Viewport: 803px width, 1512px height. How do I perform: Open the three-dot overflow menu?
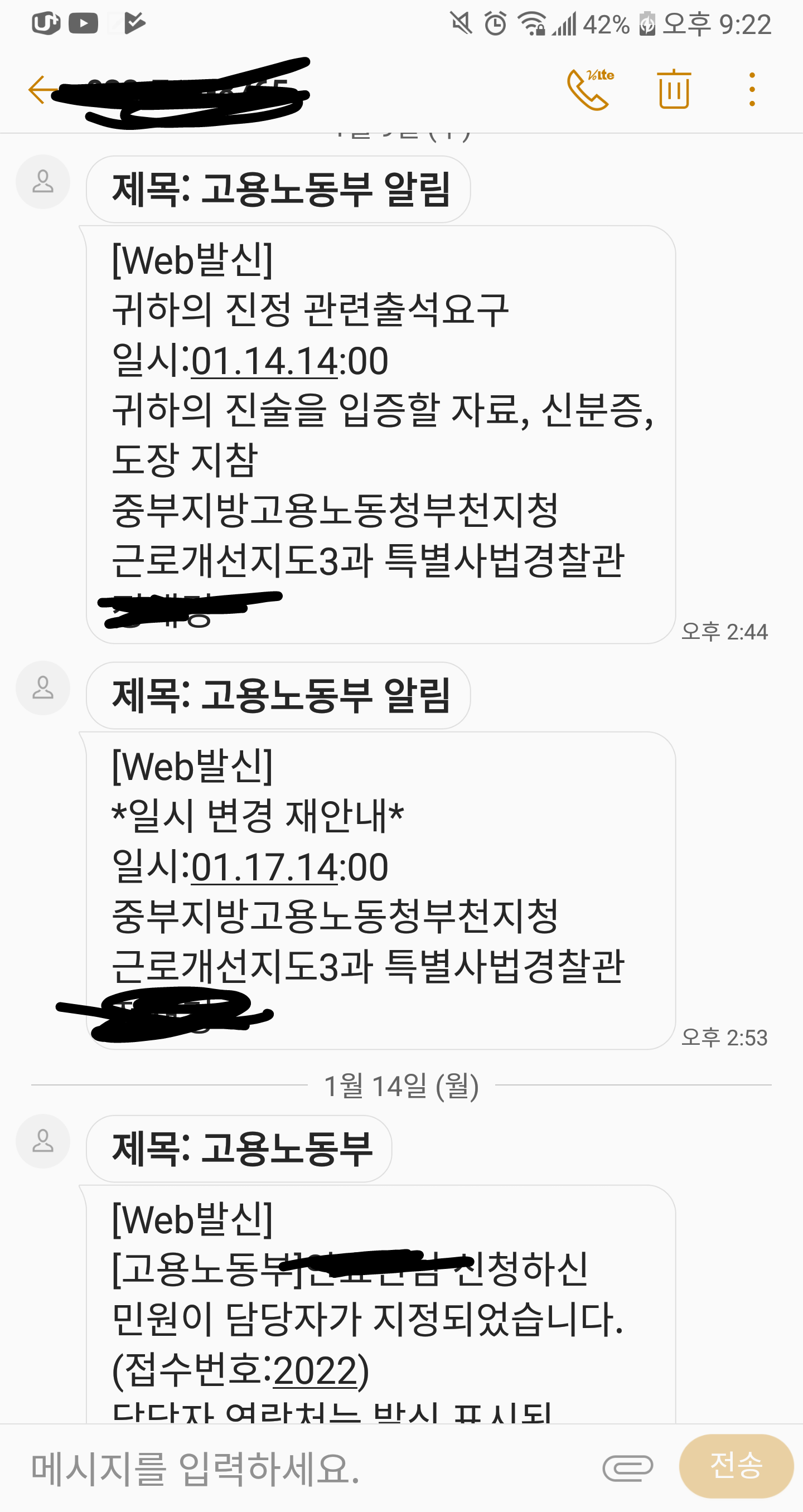[x=752, y=90]
